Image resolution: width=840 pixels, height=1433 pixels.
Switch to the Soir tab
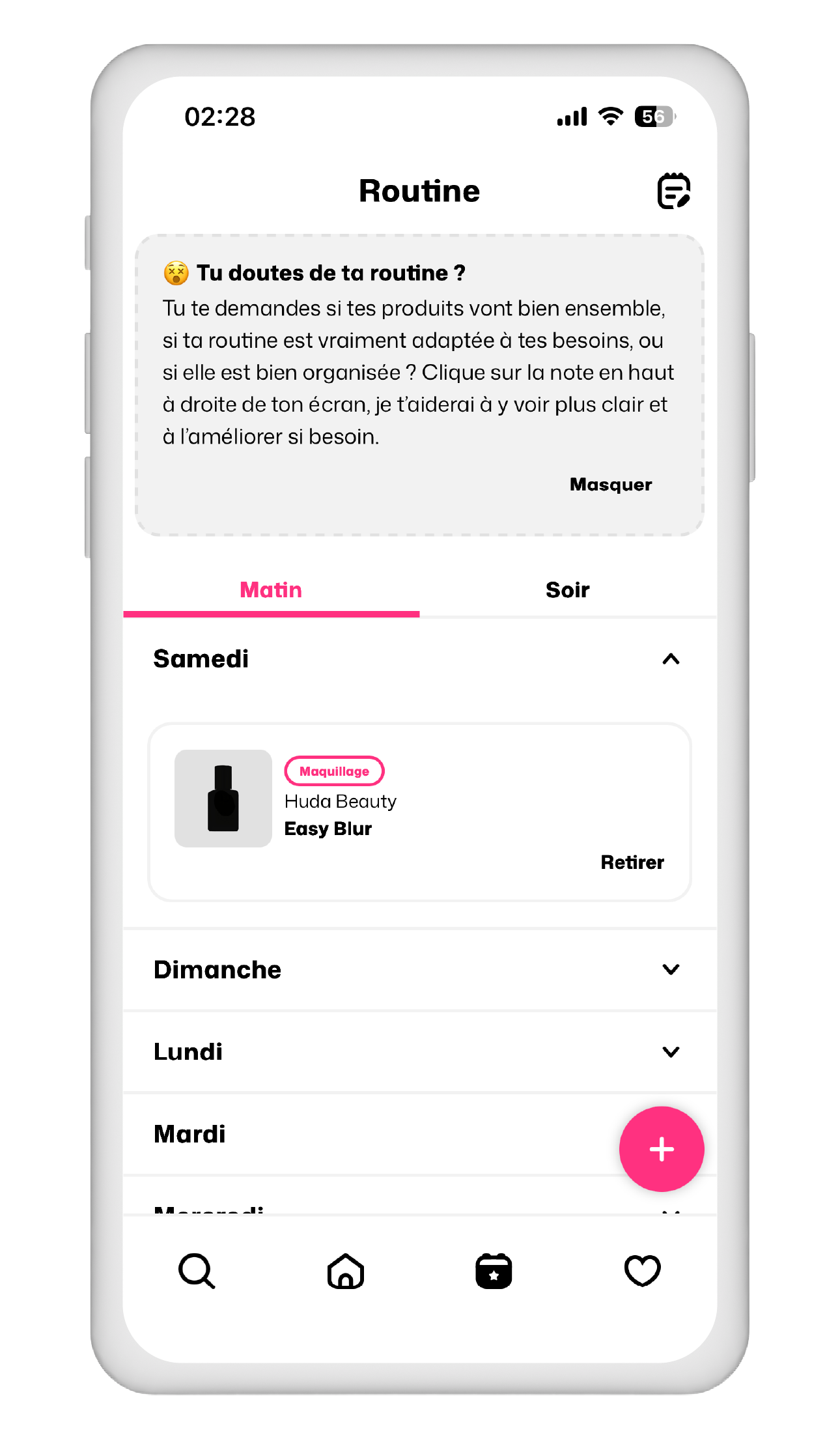coord(567,590)
